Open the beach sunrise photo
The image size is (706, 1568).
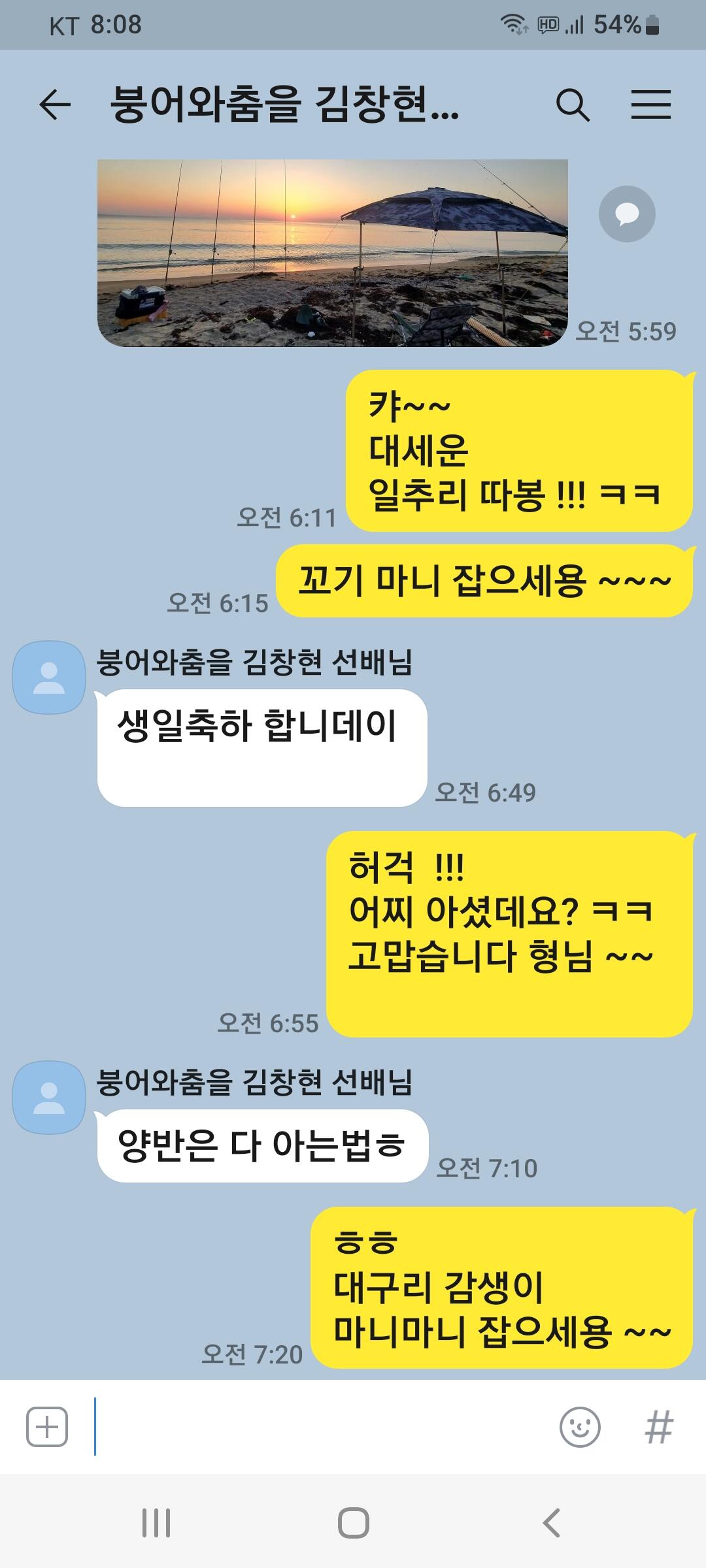click(332, 253)
